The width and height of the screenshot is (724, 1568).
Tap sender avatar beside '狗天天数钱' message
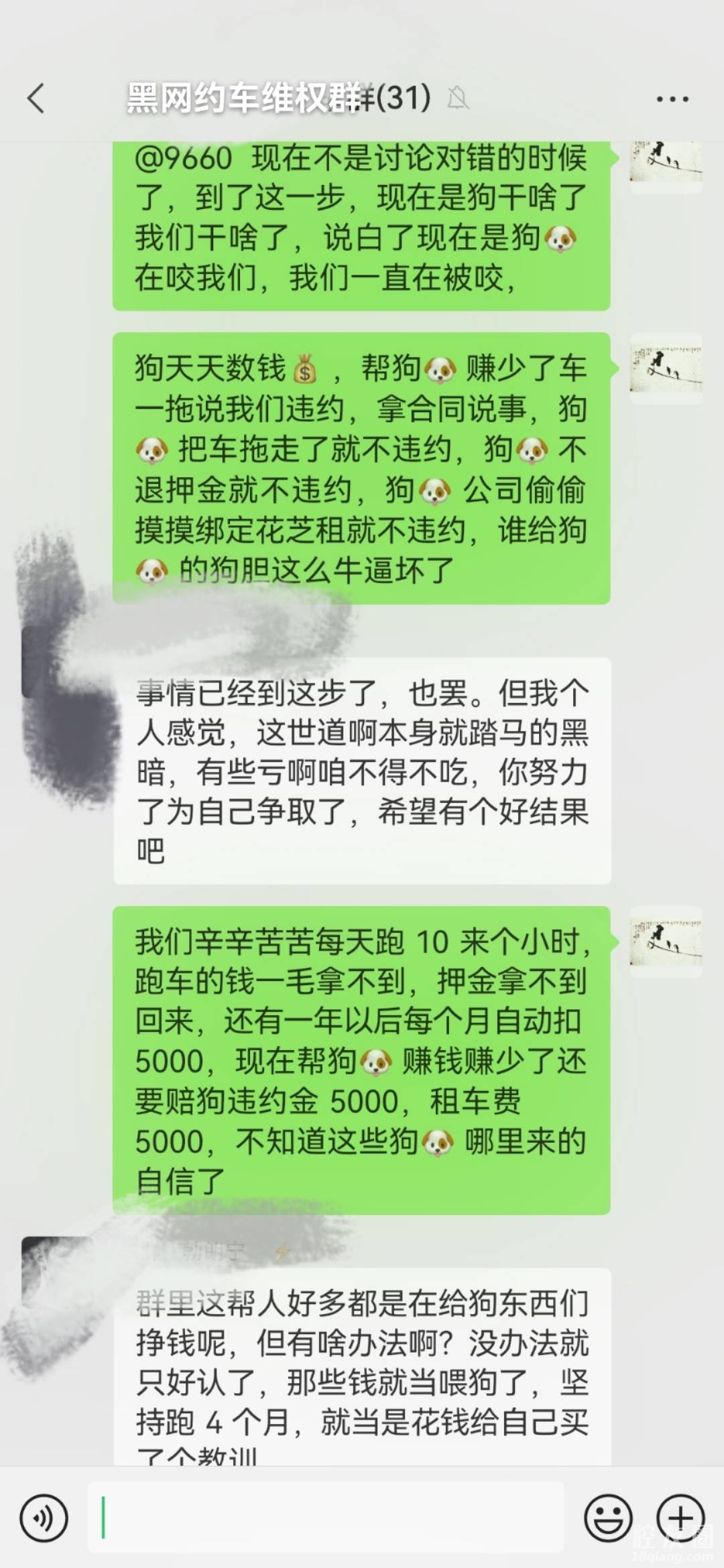666,367
